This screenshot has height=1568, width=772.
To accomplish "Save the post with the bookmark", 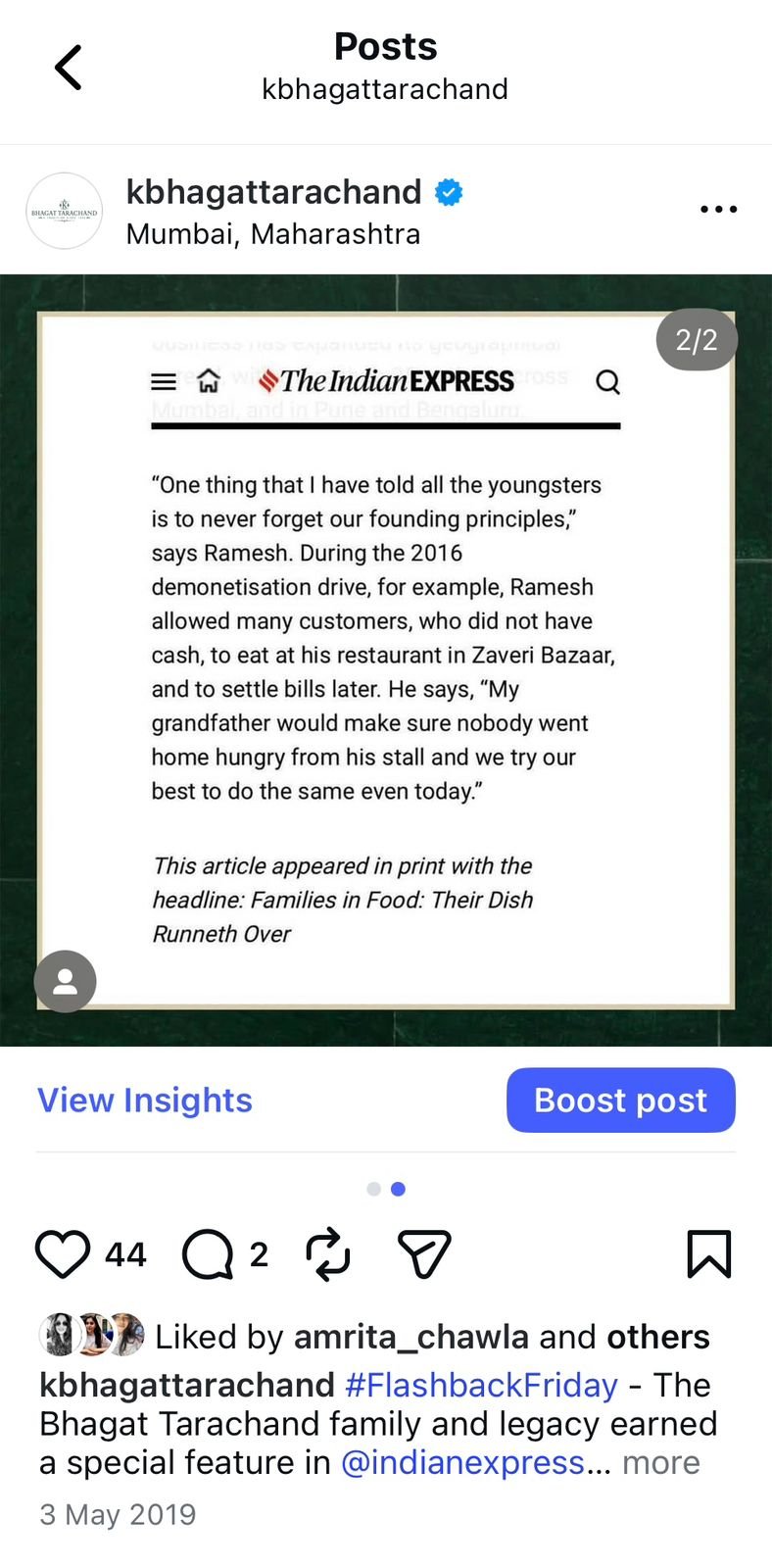I will tap(708, 1253).
